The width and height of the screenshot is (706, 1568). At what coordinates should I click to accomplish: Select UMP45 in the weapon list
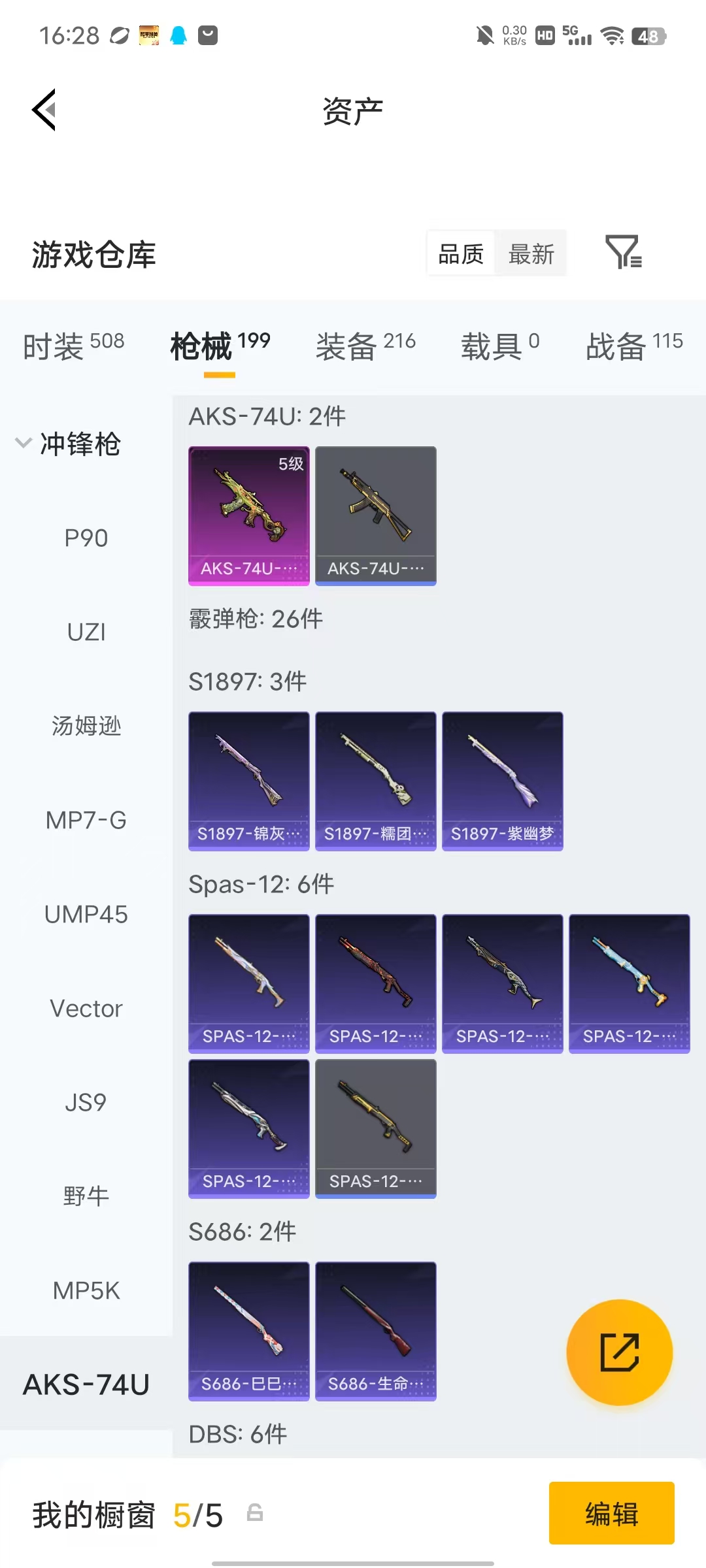pyautogui.click(x=86, y=915)
